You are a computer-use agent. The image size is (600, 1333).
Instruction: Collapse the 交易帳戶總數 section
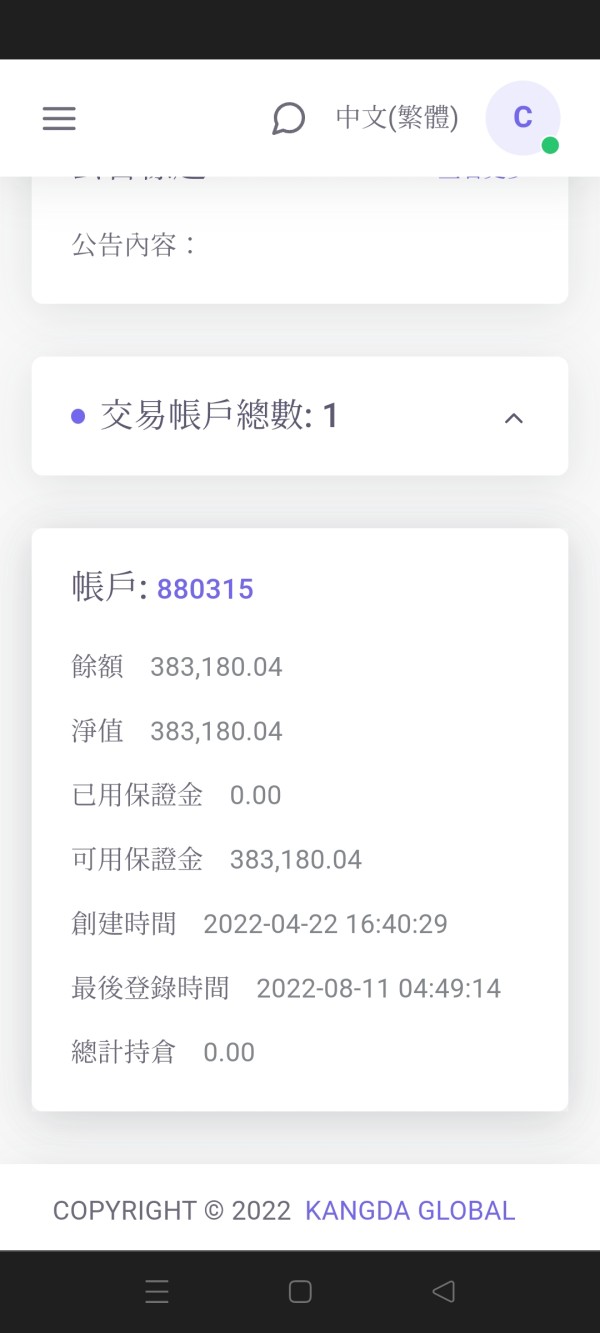click(514, 418)
